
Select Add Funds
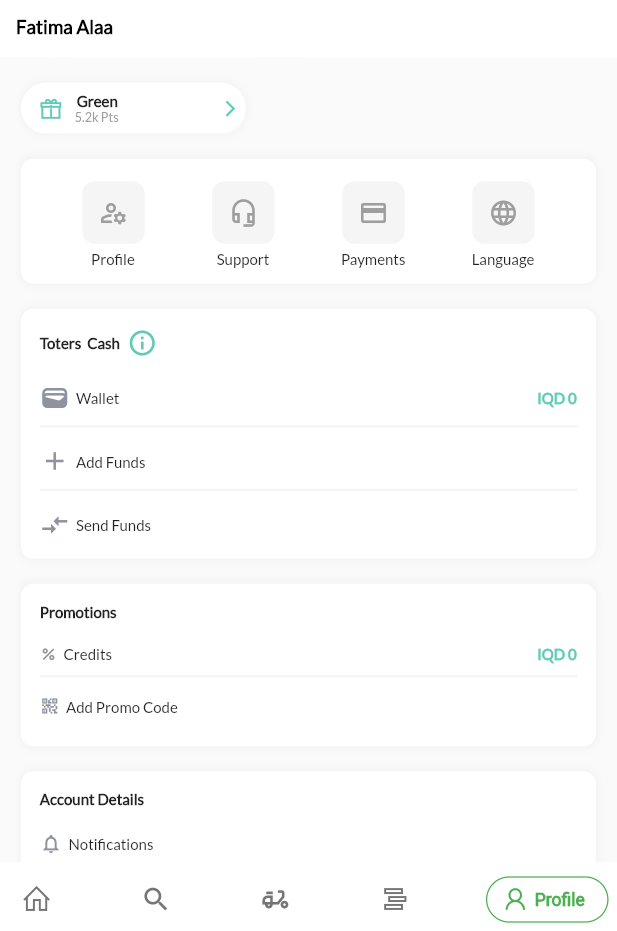click(308, 462)
